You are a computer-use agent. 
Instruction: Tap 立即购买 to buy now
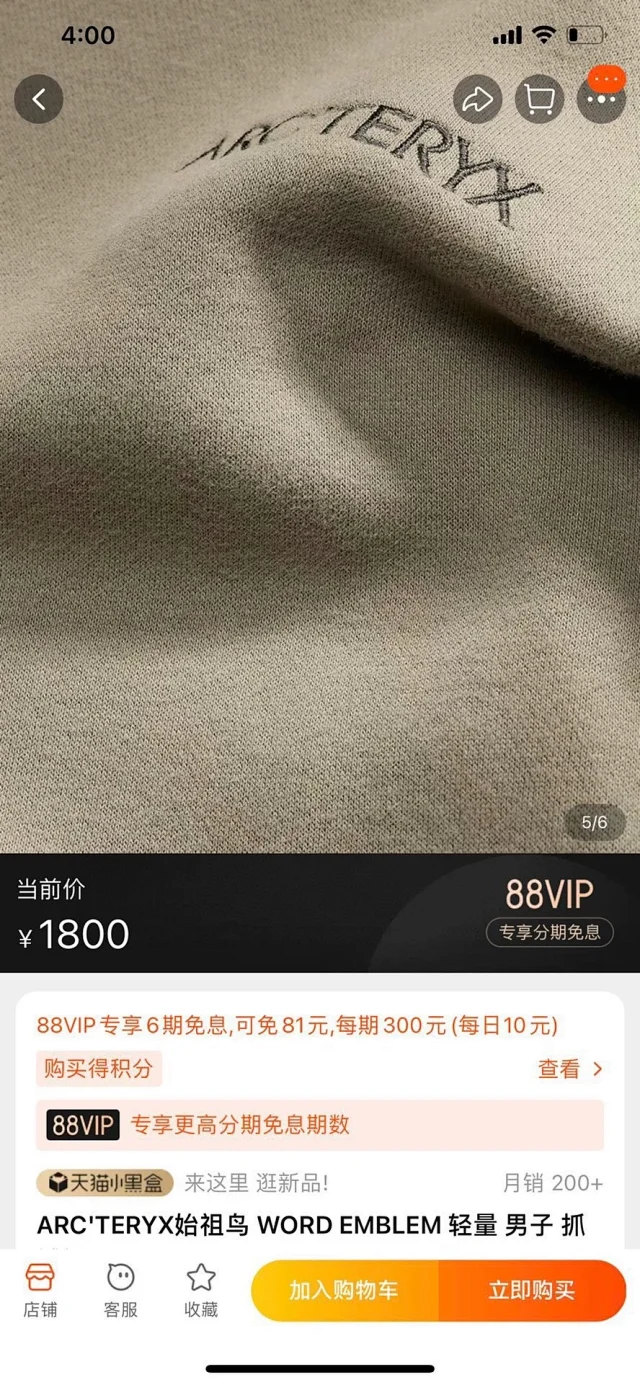tap(532, 1290)
